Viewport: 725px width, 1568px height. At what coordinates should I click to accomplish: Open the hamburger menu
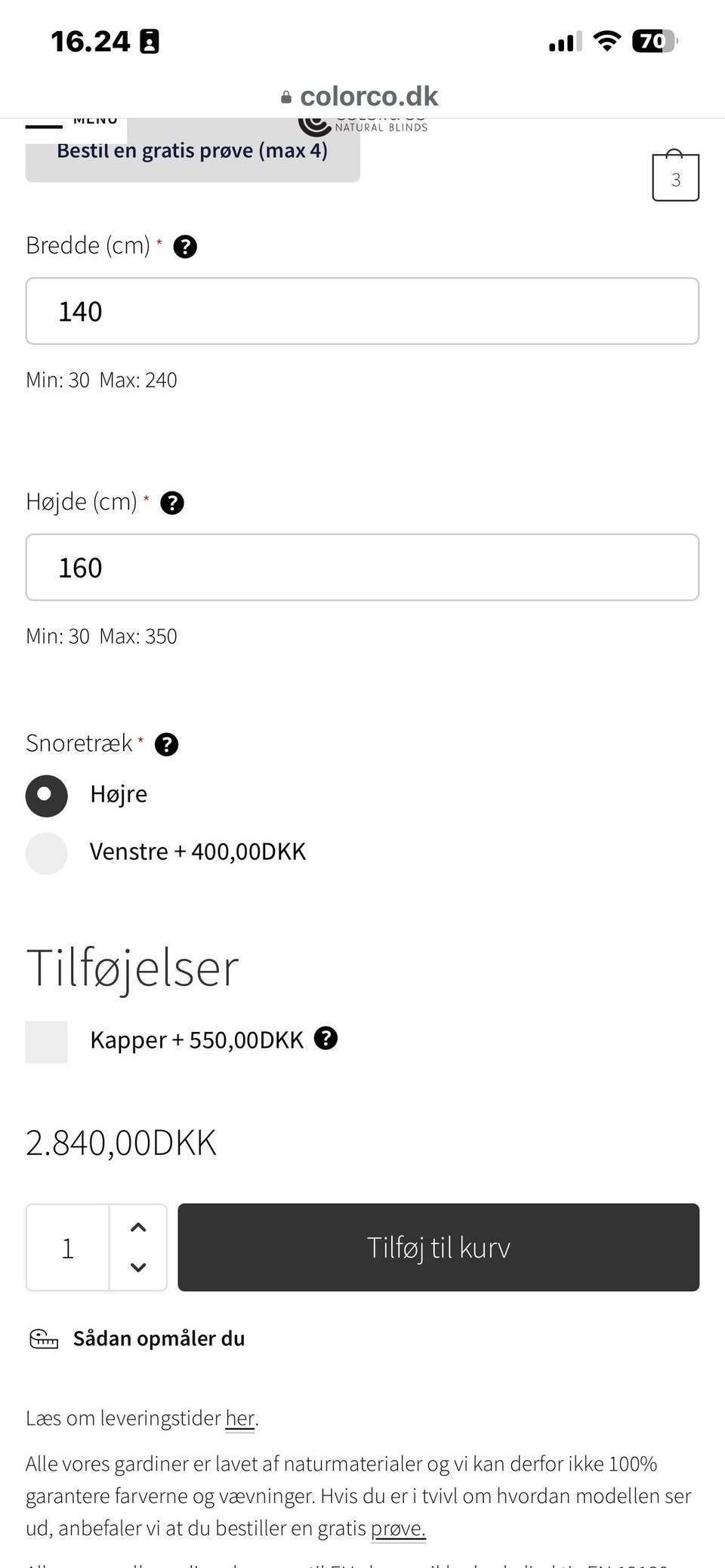(45, 121)
